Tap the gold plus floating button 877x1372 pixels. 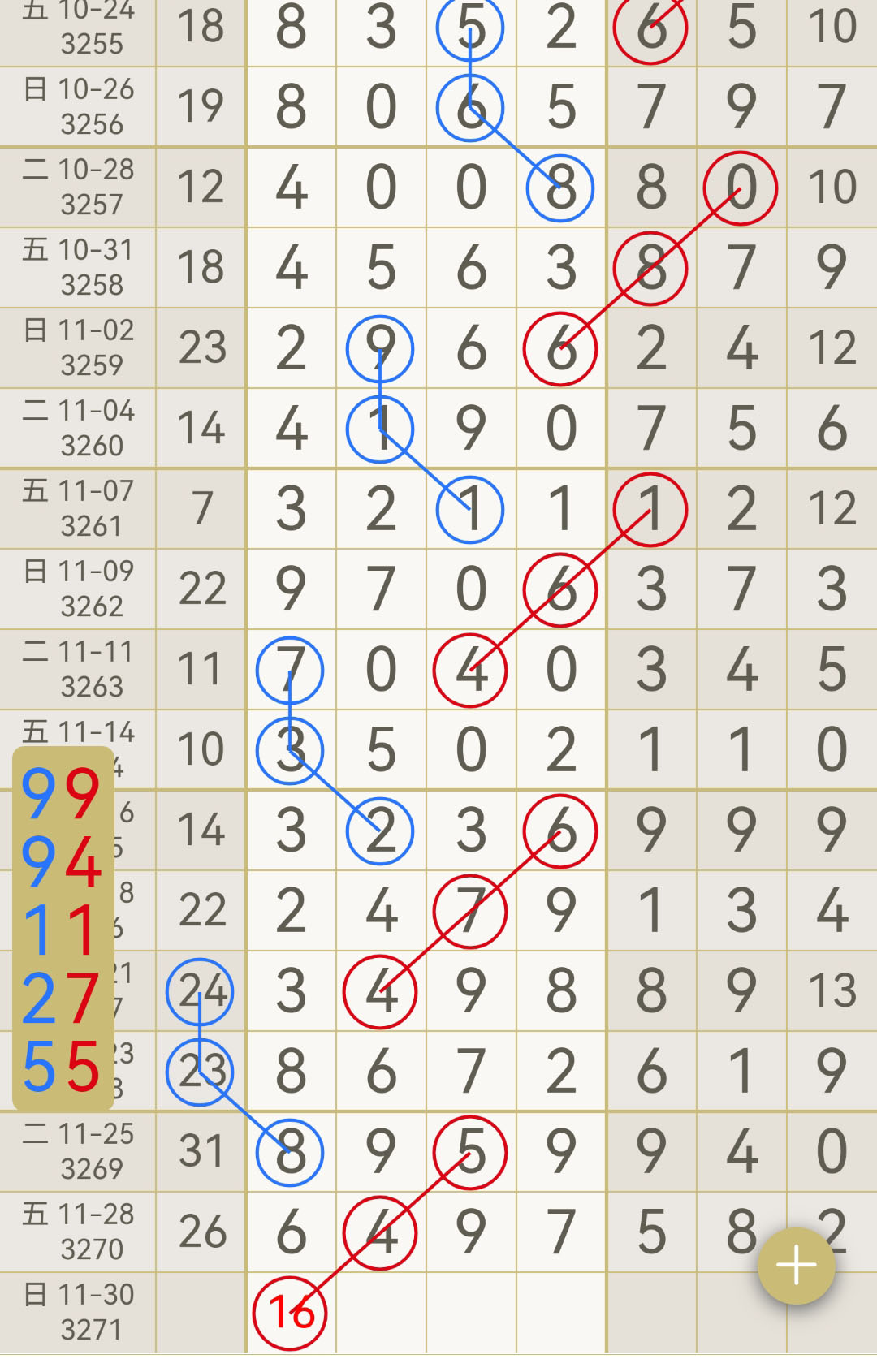tap(796, 1266)
